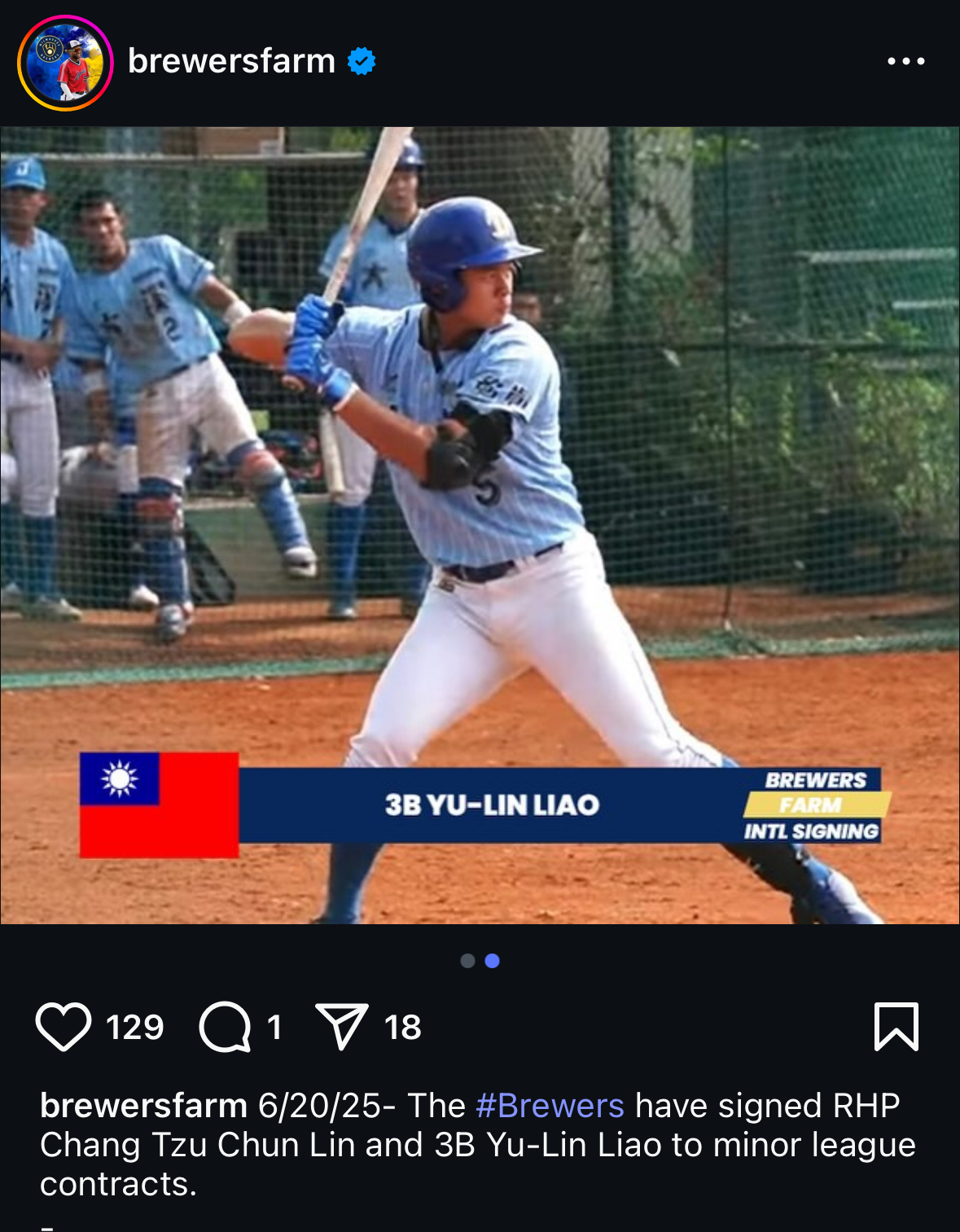Save this post with the bookmark icon
The image size is (960, 1232).
pos(896,1027)
